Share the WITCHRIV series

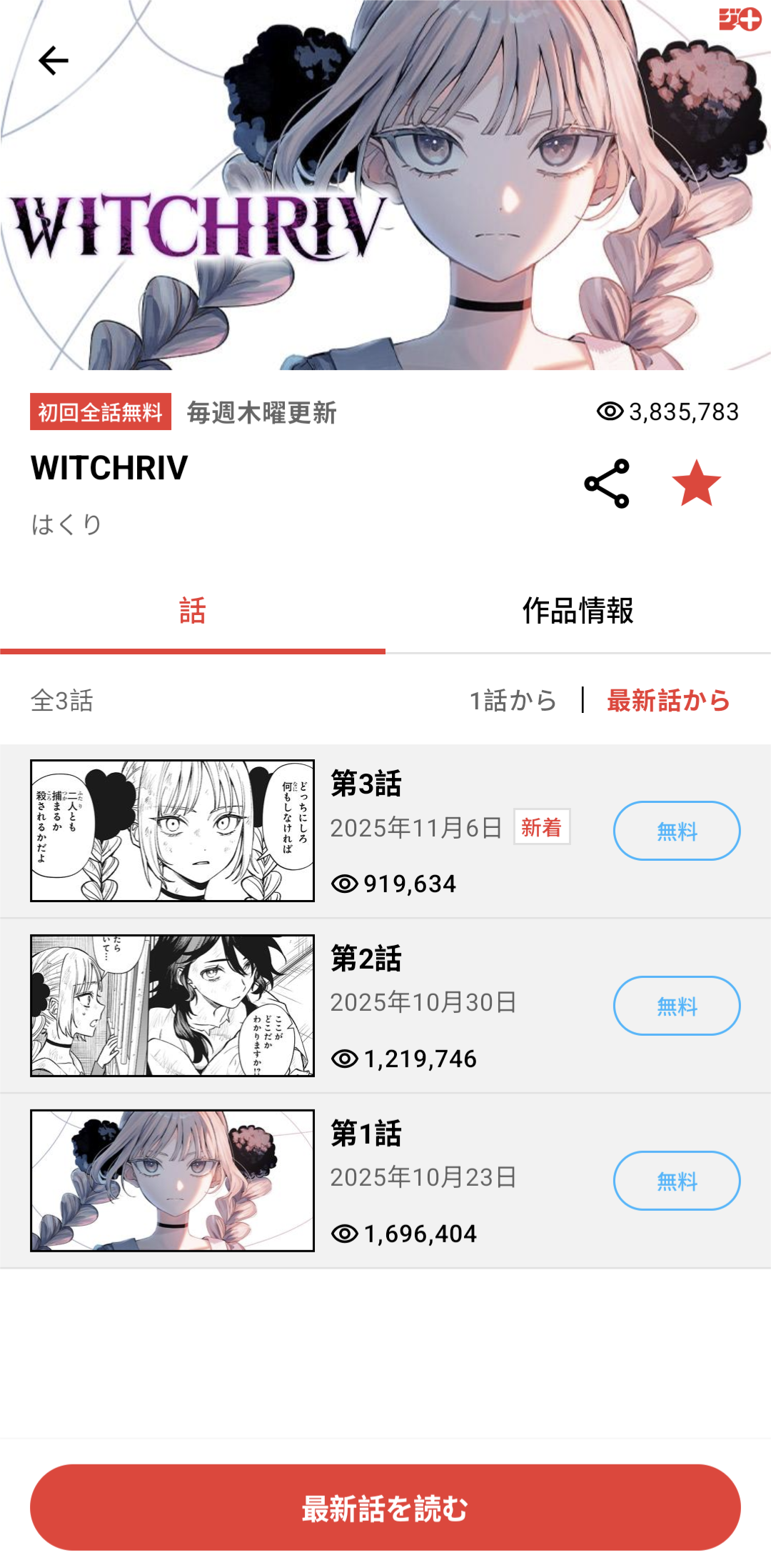[x=607, y=484]
